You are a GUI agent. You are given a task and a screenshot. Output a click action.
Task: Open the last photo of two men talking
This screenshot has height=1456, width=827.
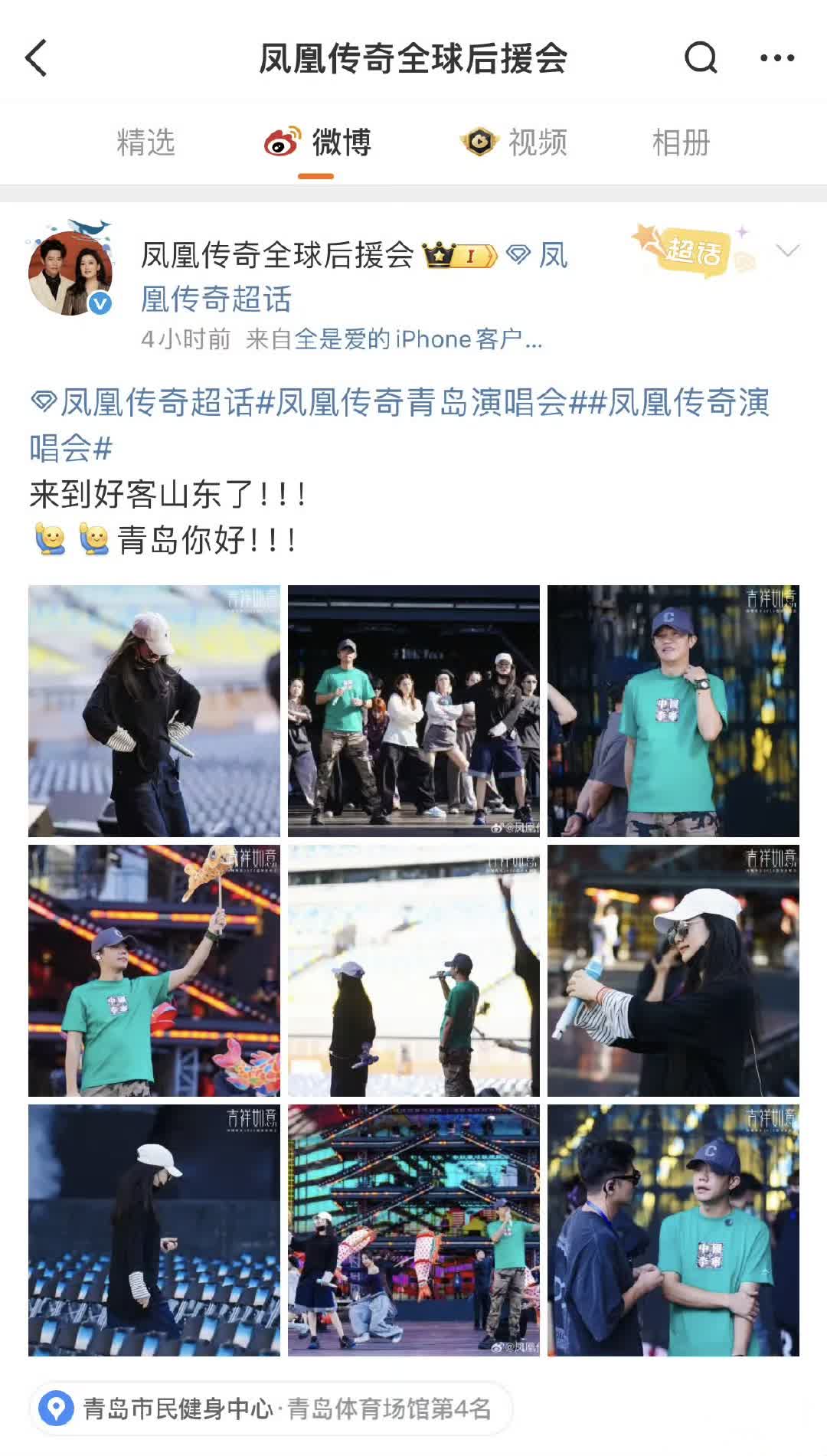coord(673,1230)
